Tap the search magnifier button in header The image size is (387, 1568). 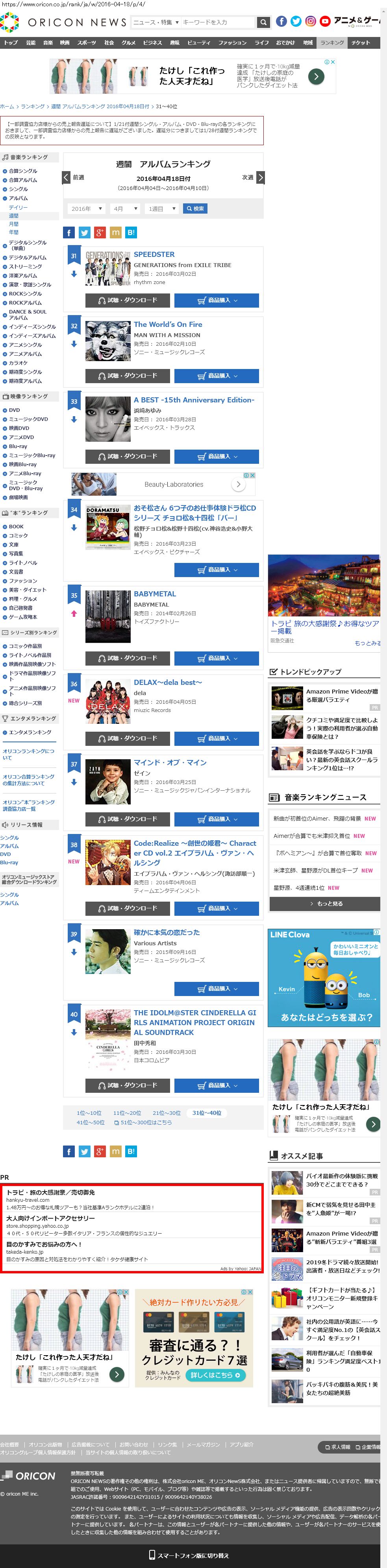263,22
